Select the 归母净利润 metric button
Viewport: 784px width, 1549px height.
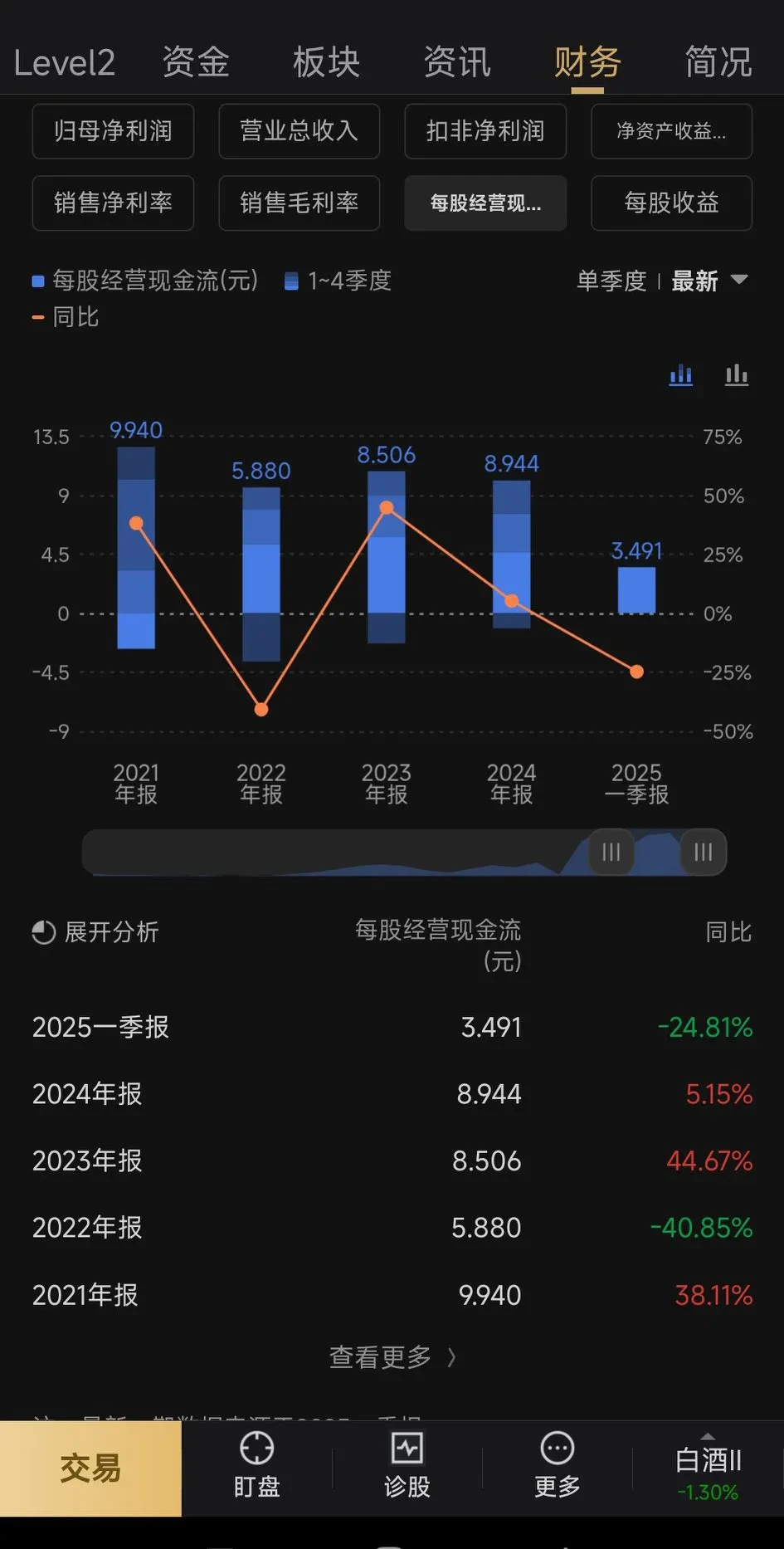pyautogui.click(x=112, y=131)
